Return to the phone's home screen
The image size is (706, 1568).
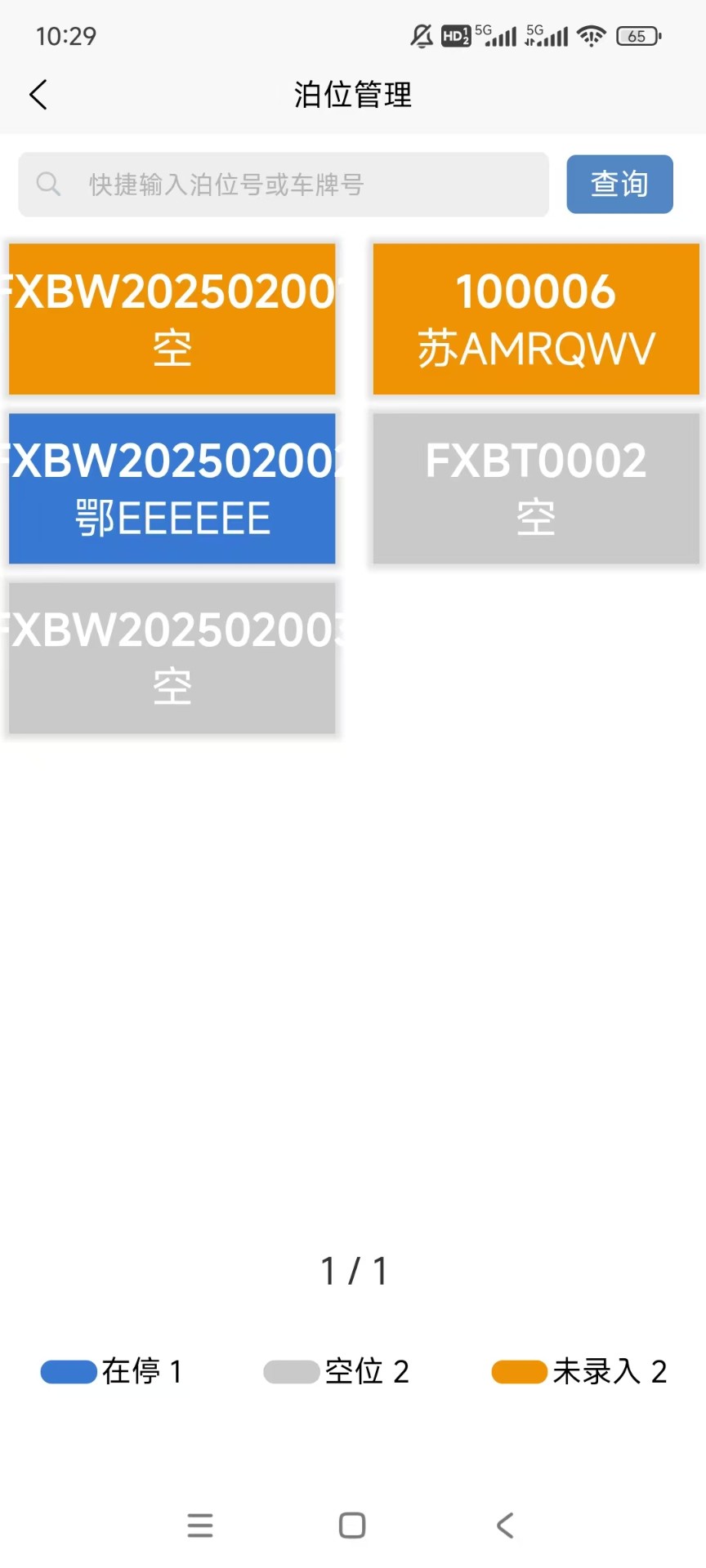tap(352, 1525)
